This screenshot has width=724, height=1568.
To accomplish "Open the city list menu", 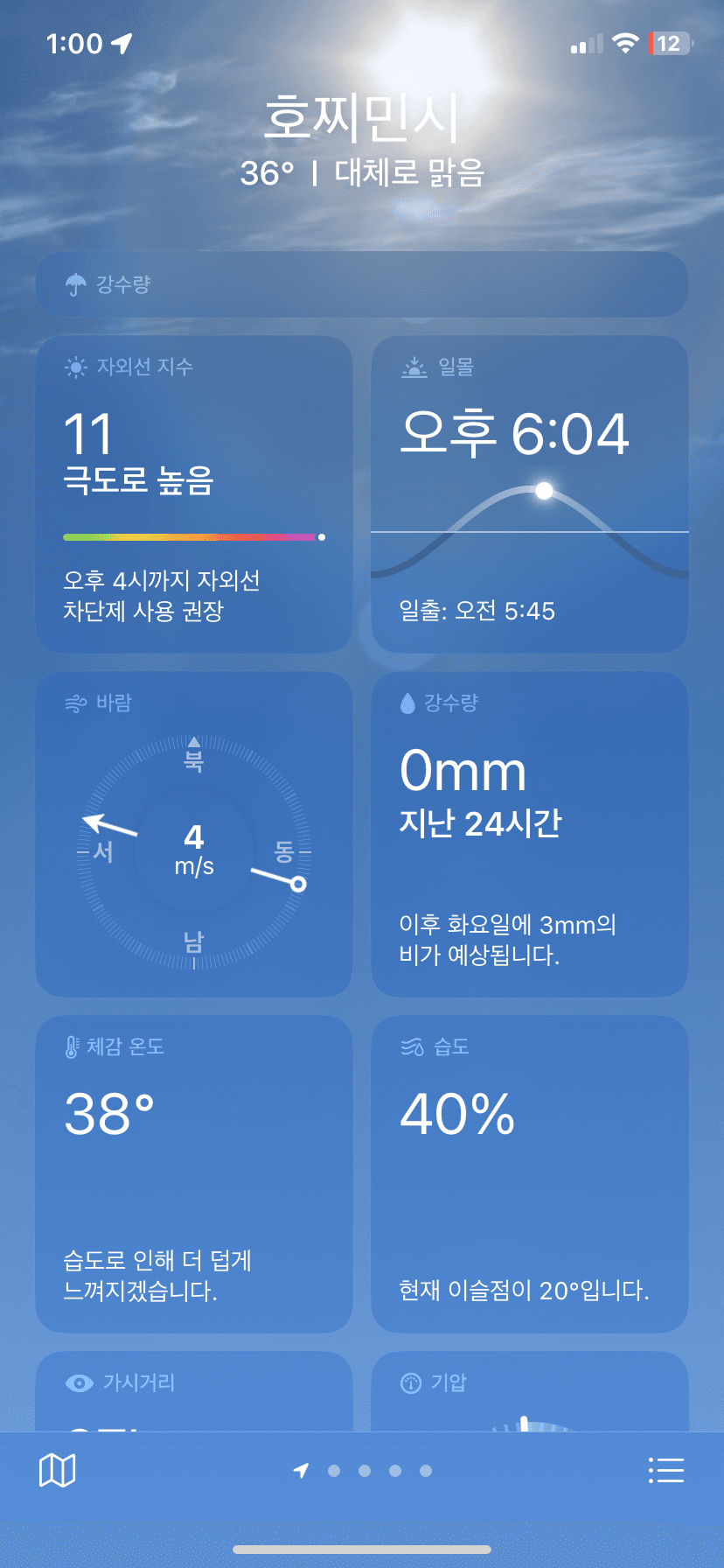I will tap(666, 1471).
